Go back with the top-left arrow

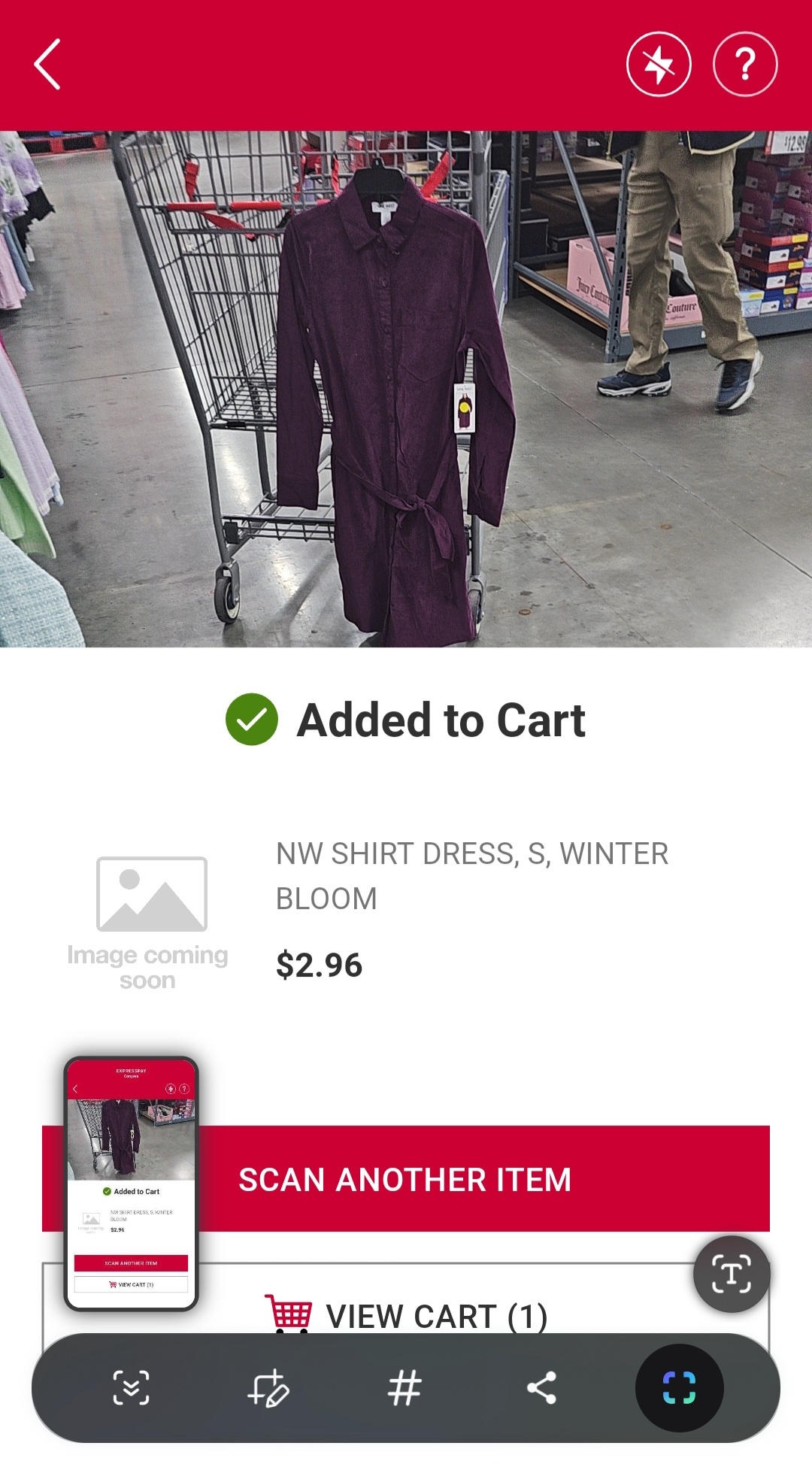(x=47, y=65)
